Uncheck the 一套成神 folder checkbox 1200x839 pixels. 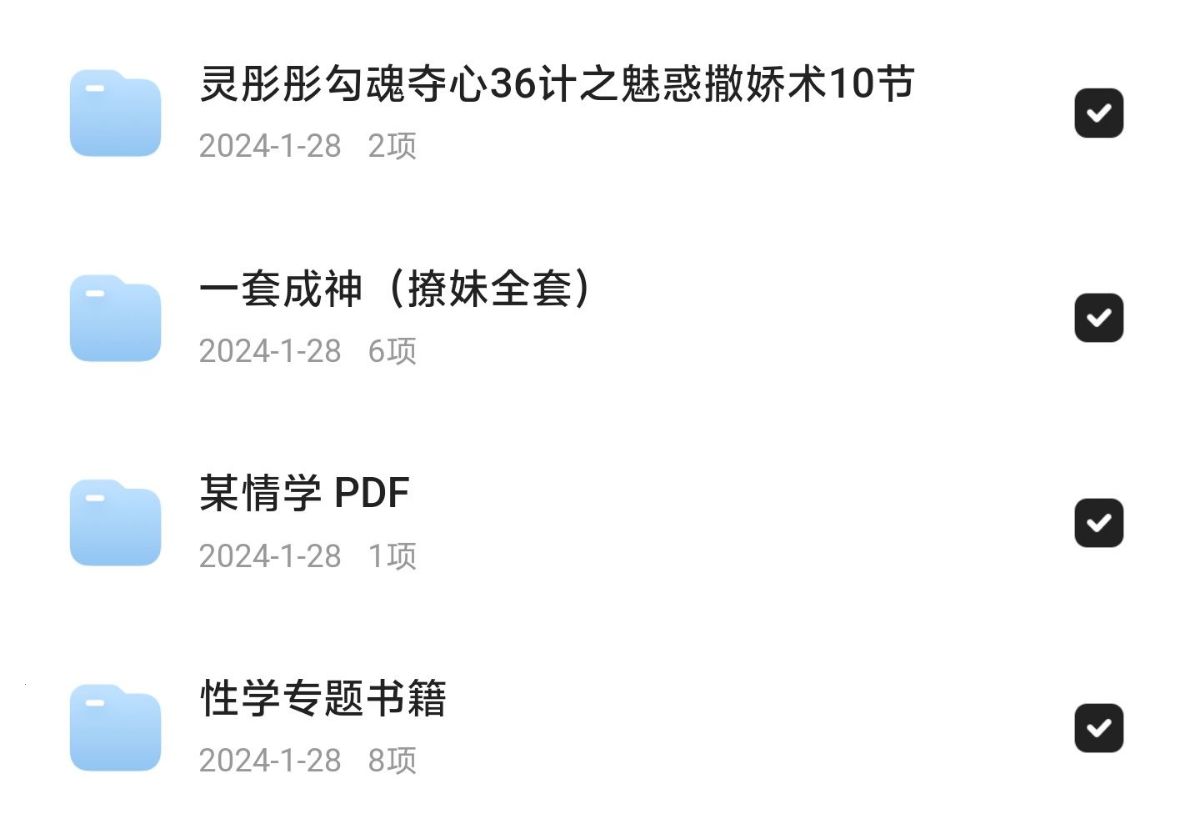pyautogui.click(x=1098, y=318)
